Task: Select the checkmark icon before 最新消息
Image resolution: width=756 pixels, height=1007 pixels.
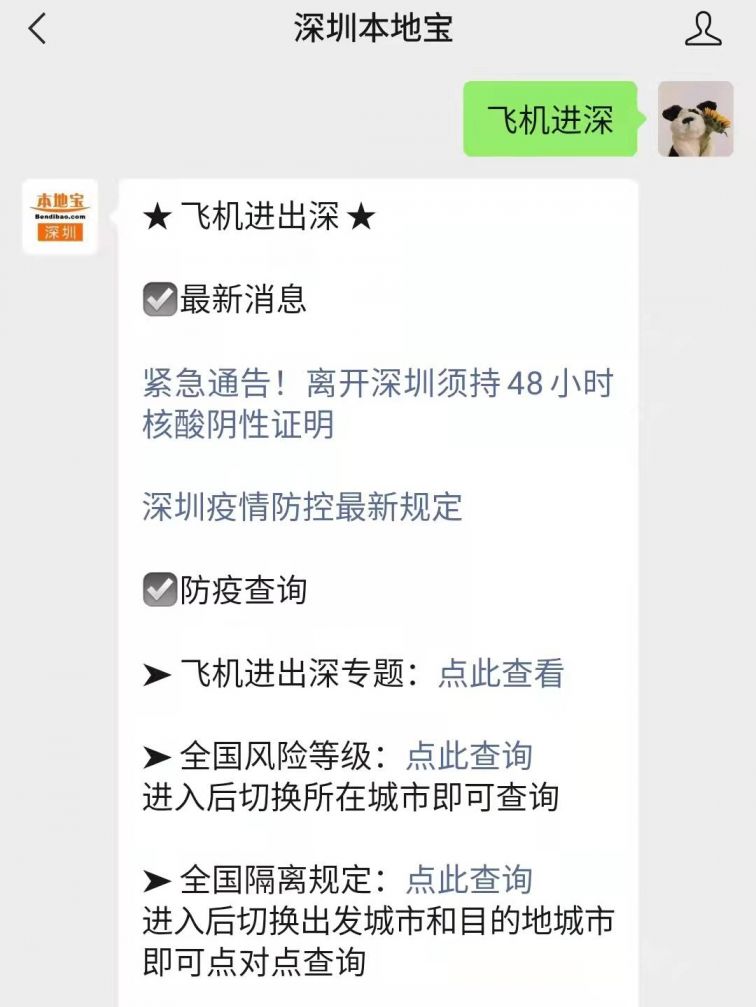Action: click(x=158, y=297)
